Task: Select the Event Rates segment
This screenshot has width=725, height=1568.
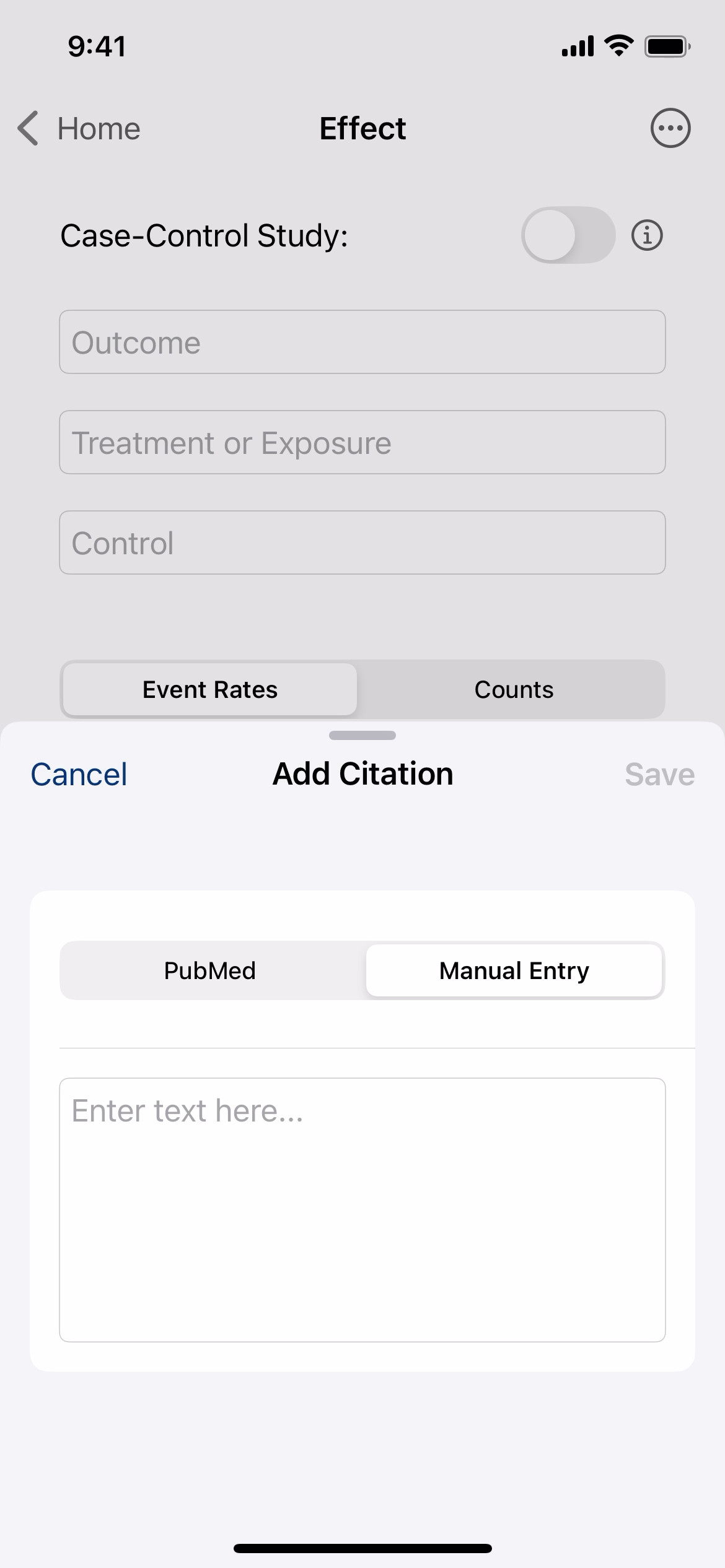Action: pos(210,689)
